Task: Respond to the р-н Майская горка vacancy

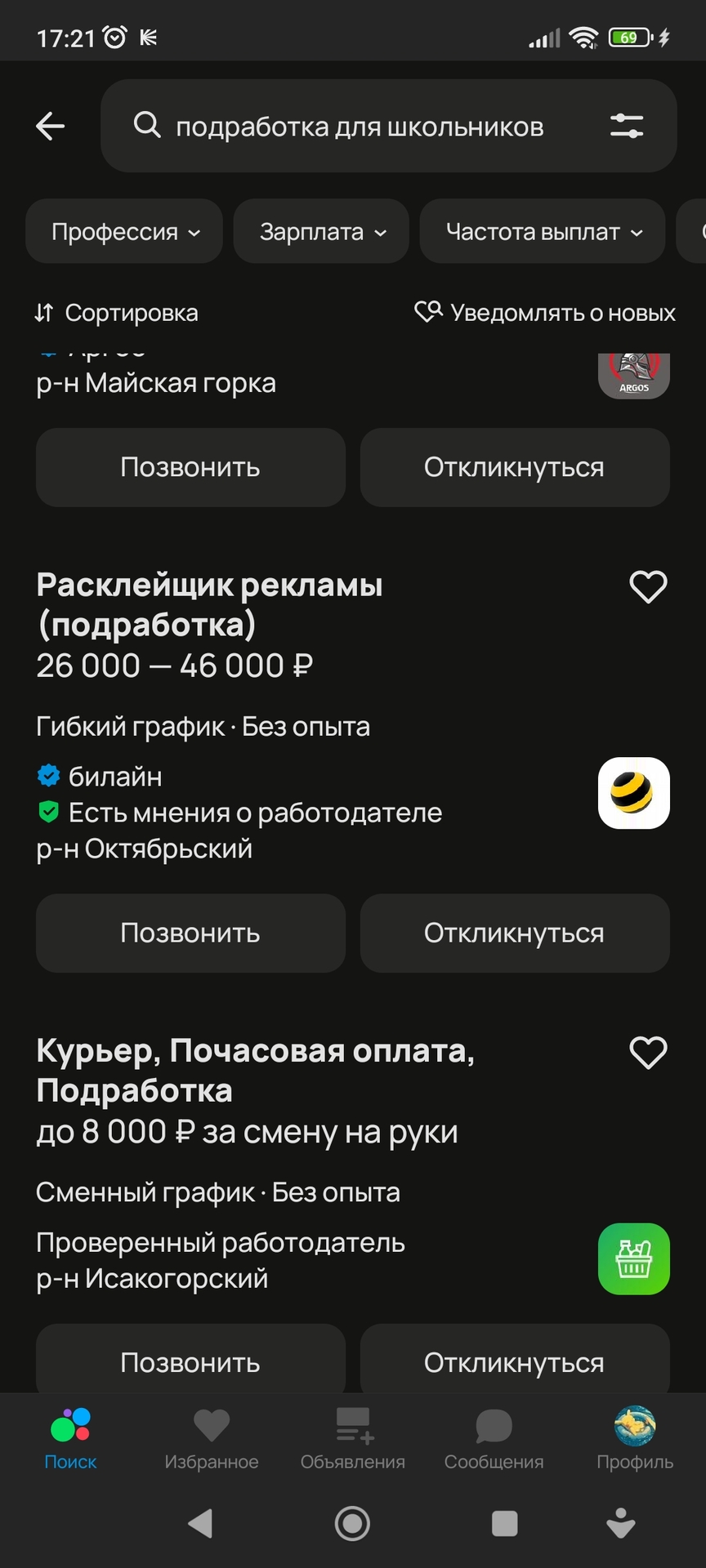Action: 514,467
